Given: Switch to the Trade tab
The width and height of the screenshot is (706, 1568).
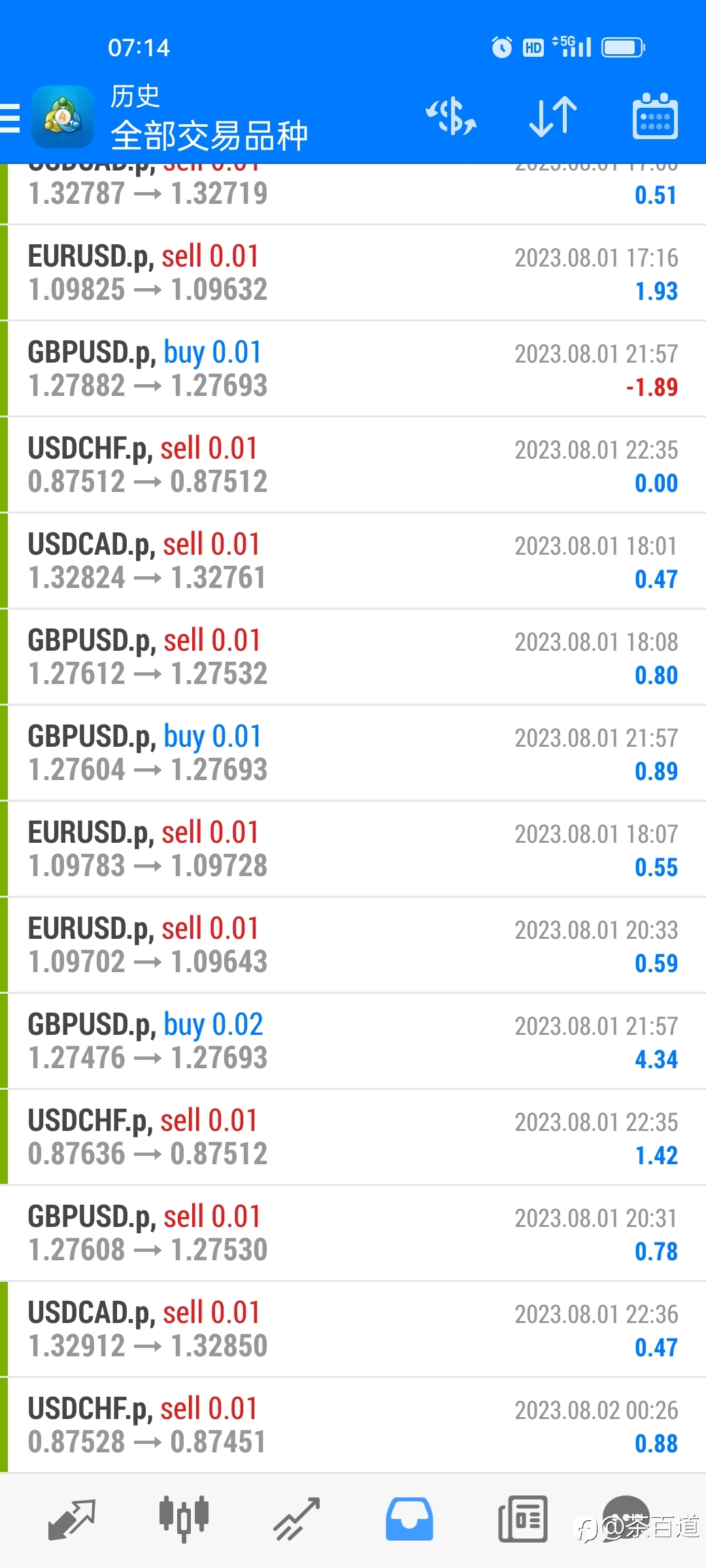Looking at the screenshot, I should pyautogui.click(x=296, y=1520).
